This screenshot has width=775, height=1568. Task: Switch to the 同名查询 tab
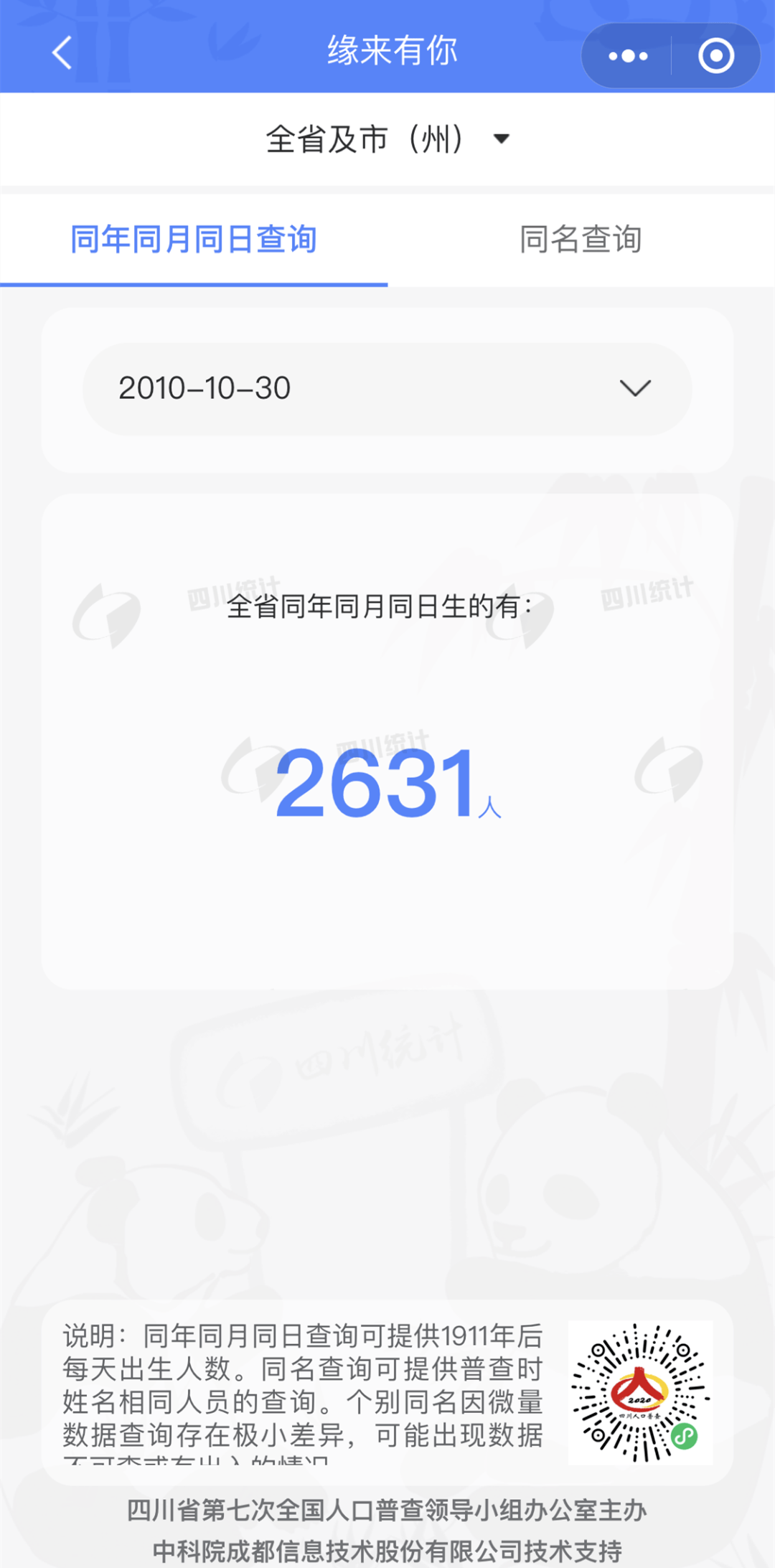tap(581, 240)
